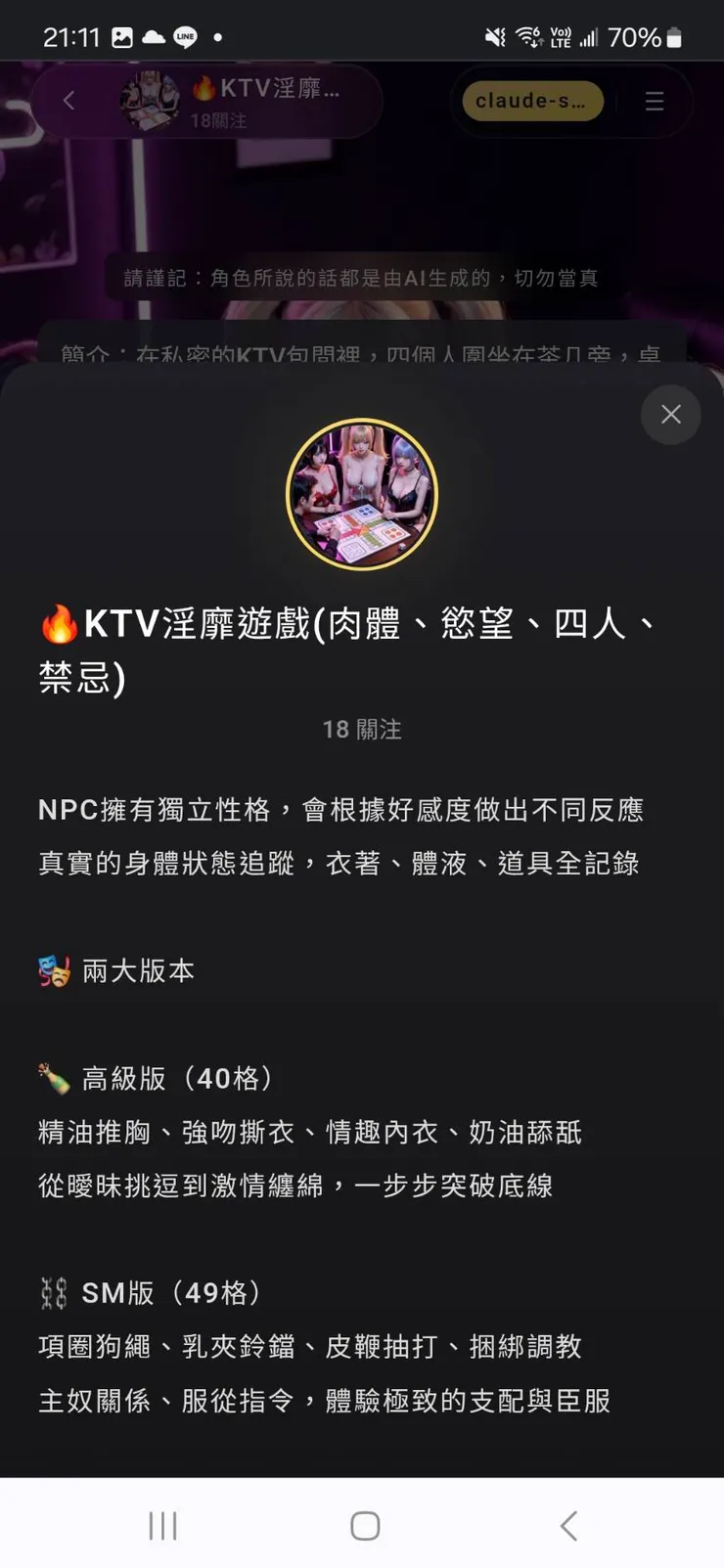This screenshot has width=724, height=1568.
Task: Open the Gallery icon in the status bar
Action: (x=121, y=35)
